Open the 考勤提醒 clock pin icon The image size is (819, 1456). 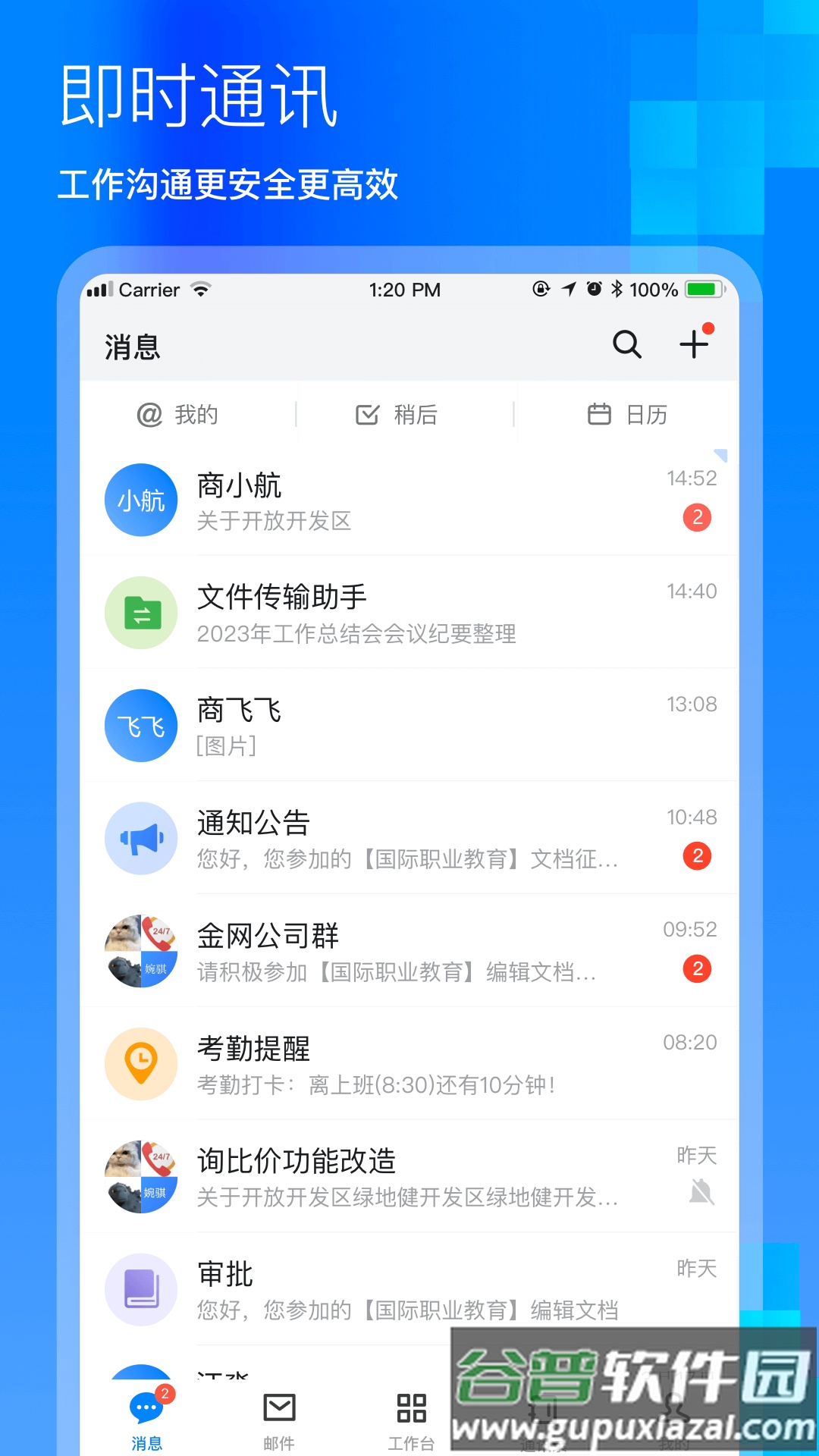[140, 1063]
